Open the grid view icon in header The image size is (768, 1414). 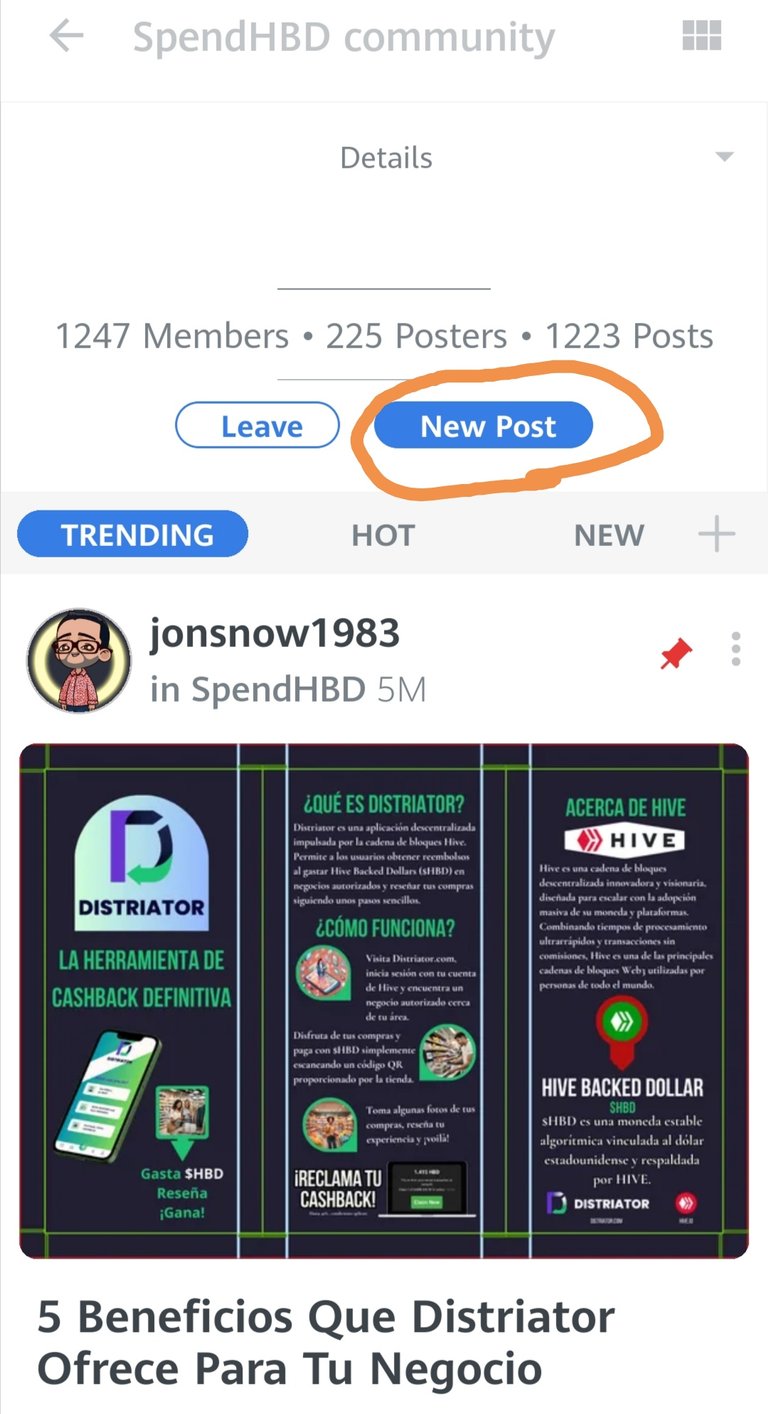click(701, 37)
